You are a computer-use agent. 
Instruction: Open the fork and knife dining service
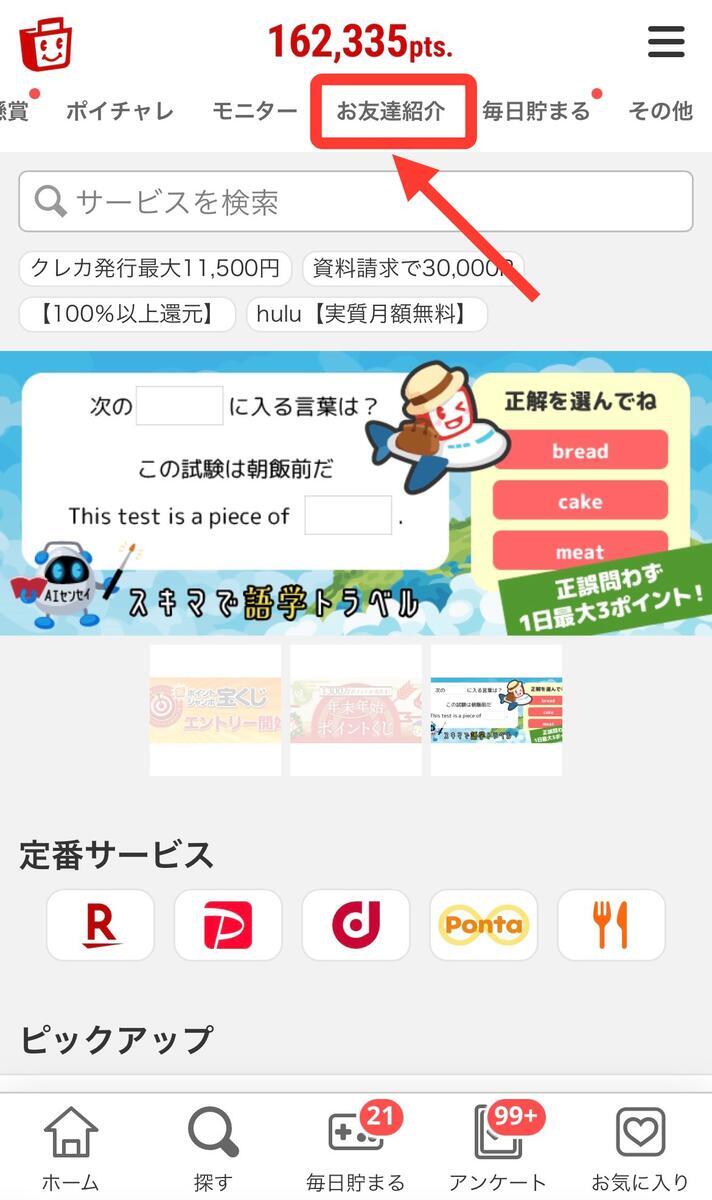[x=611, y=925]
